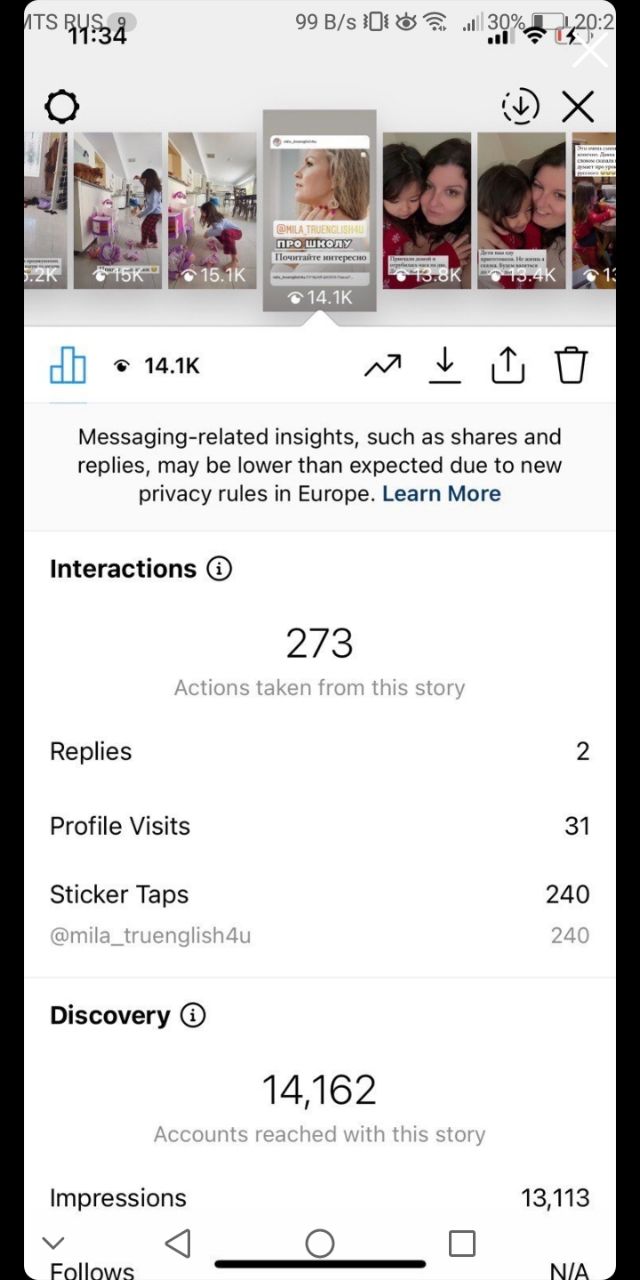Image resolution: width=640 pixels, height=1280 pixels.
Task: Delete this story with the trash icon
Action: click(571, 366)
